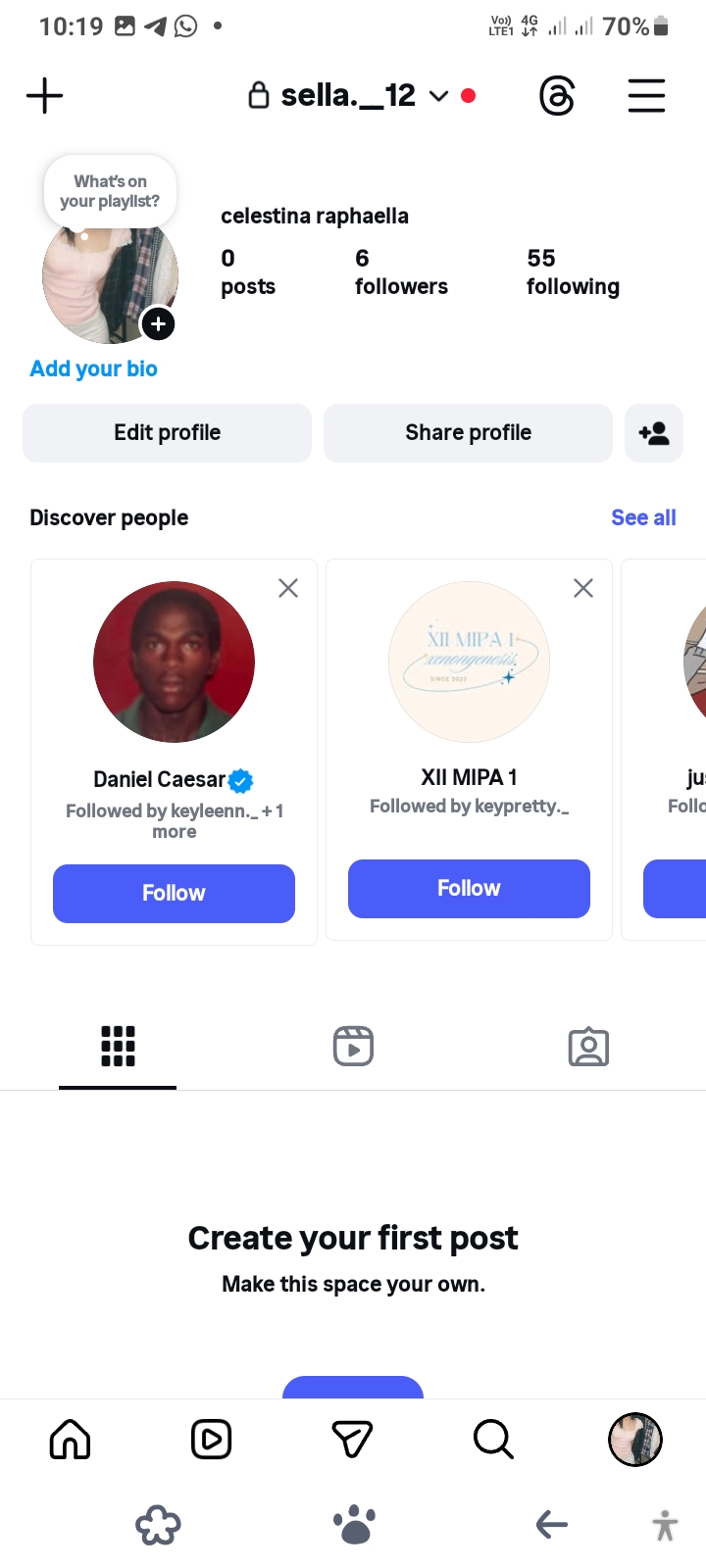Tap the Add your bio link
Image resolution: width=706 pixels, height=1568 pixels.
tap(94, 368)
